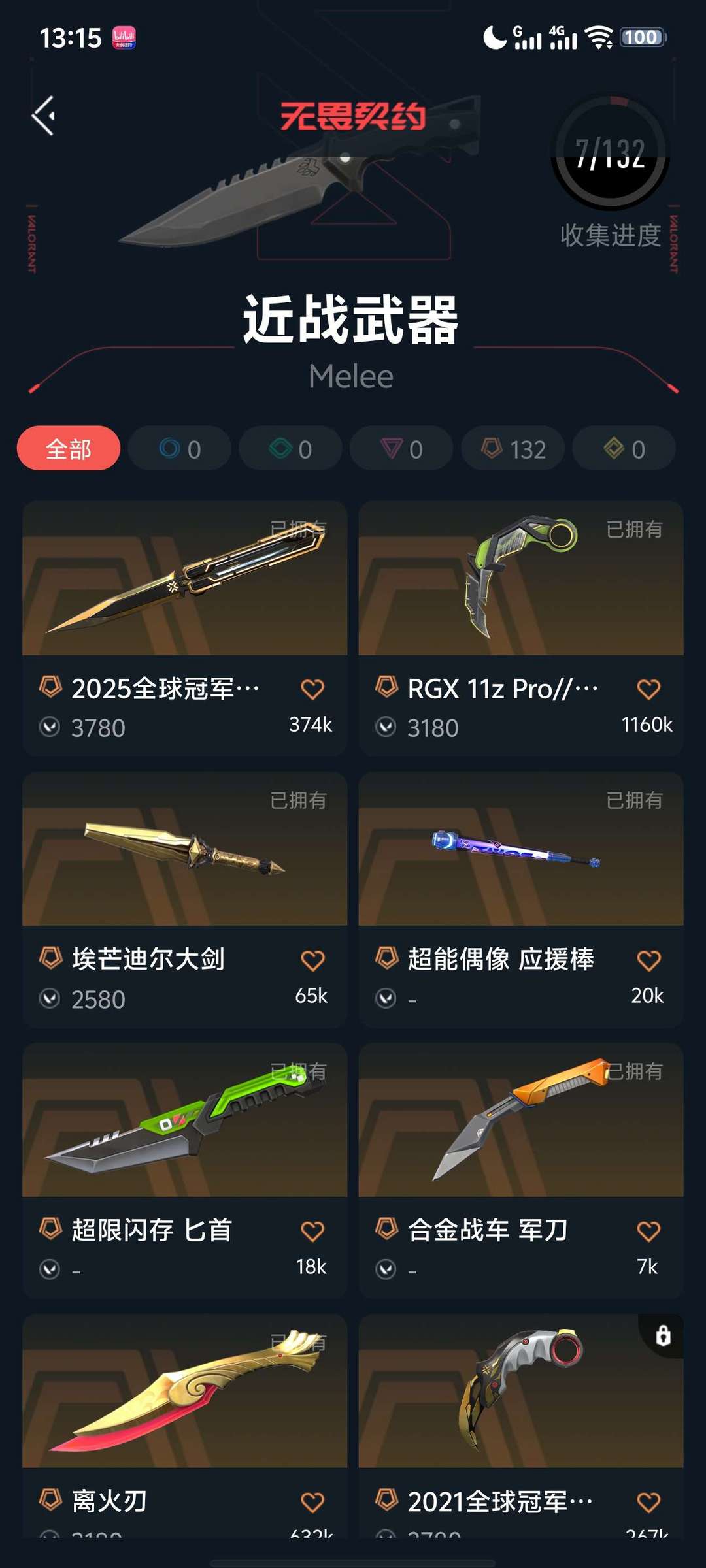Filter by the tier showing 132 items
Image resolution: width=706 pixels, height=1568 pixels.
click(x=513, y=449)
